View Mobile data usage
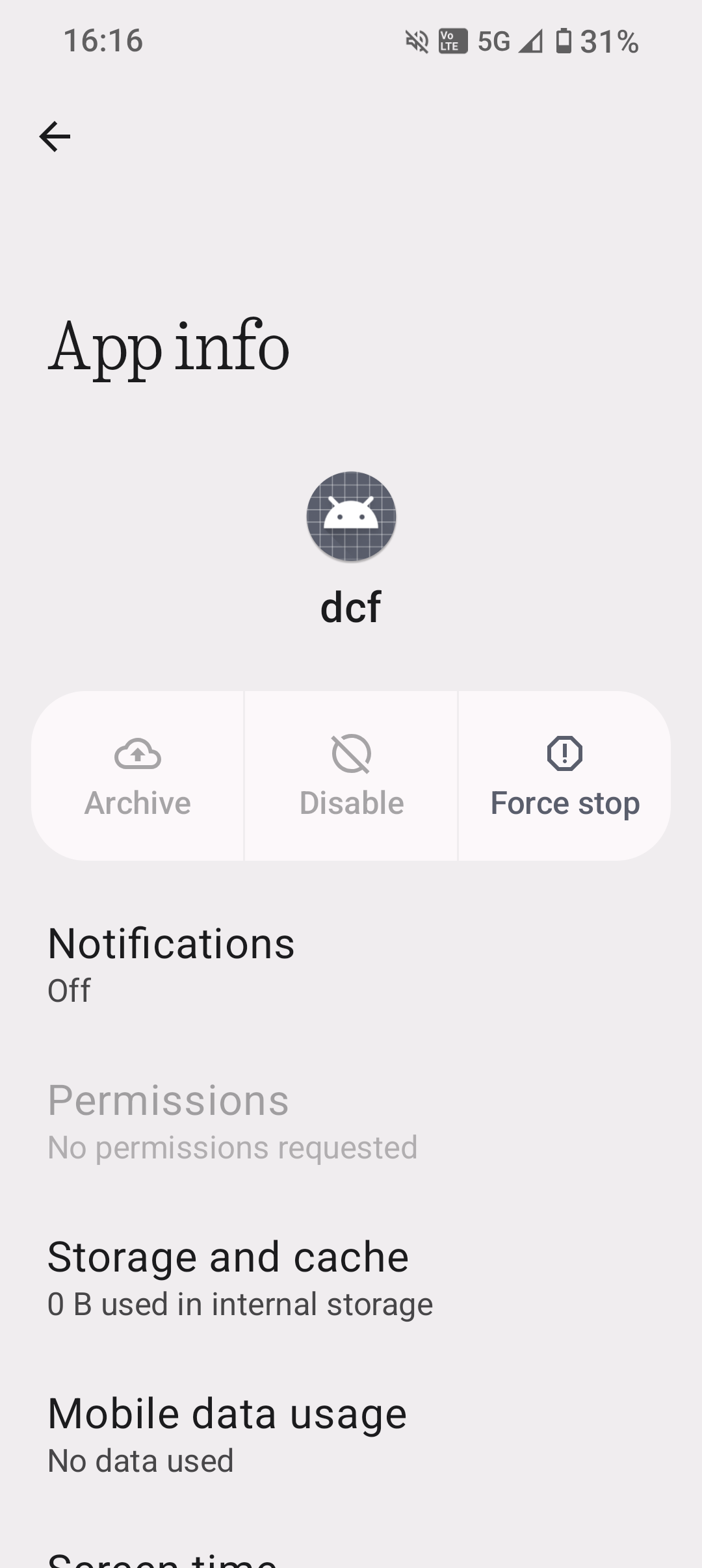Image resolution: width=702 pixels, height=1568 pixels. tap(351, 1435)
